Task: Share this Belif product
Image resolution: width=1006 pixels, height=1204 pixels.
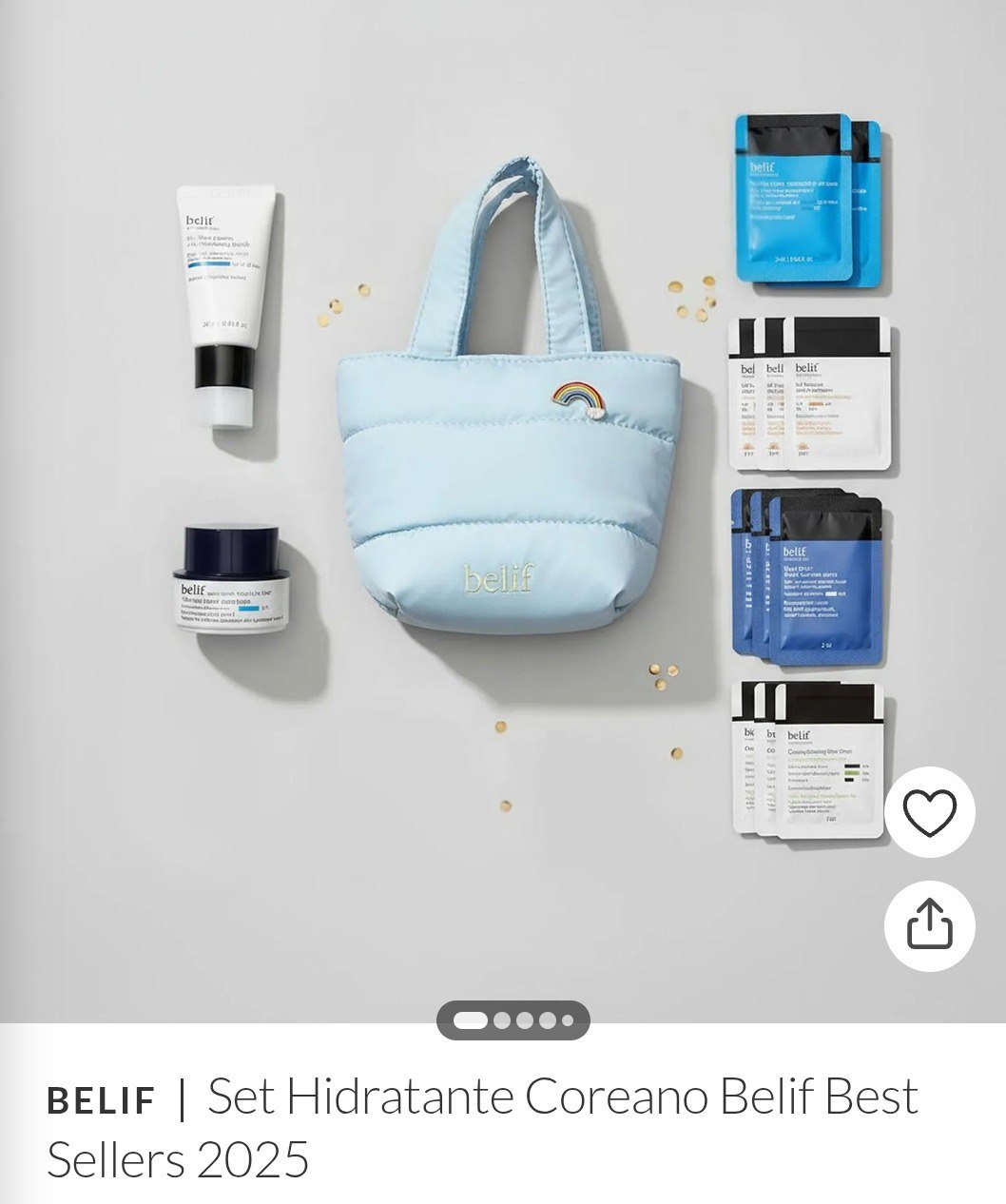Action: tap(929, 924)
